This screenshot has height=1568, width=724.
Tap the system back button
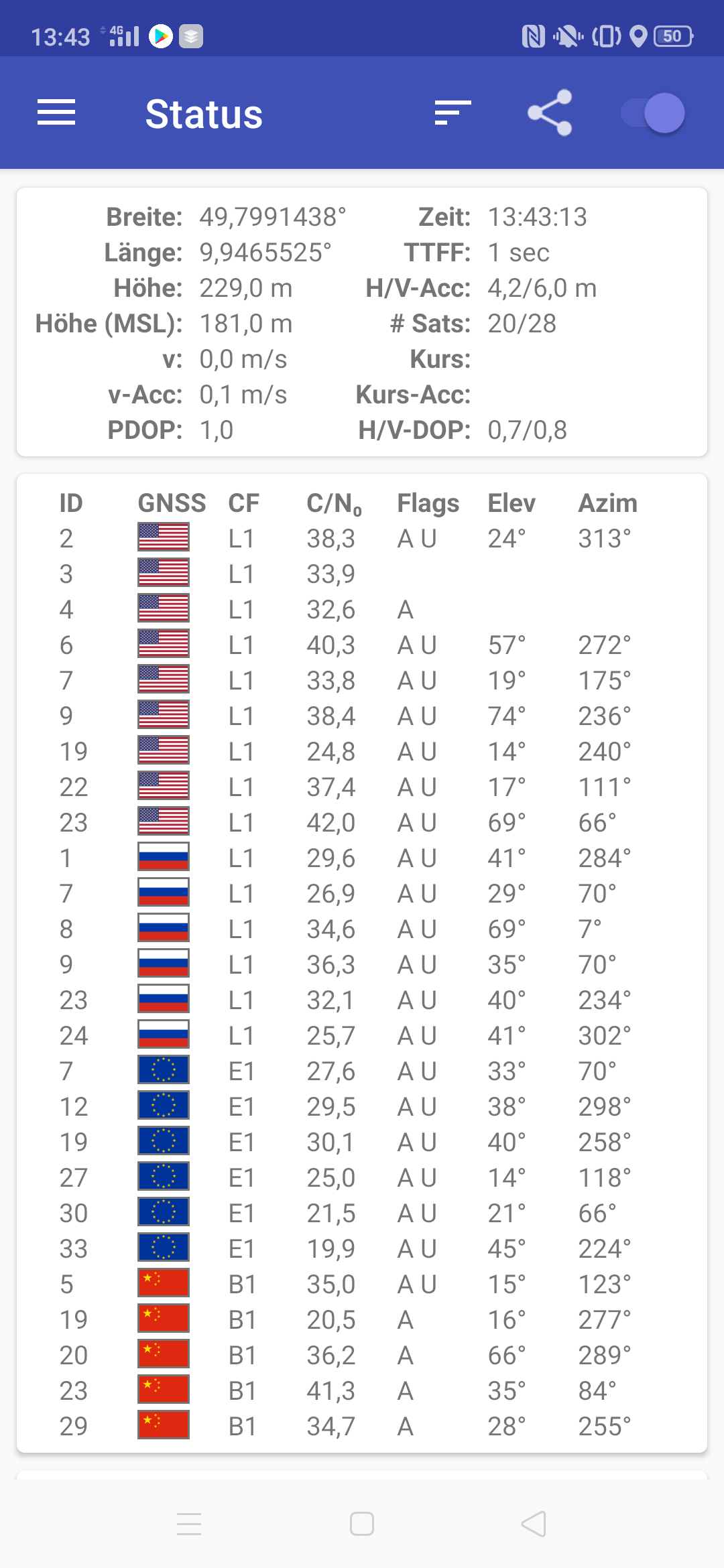(x=534, y=1524)
